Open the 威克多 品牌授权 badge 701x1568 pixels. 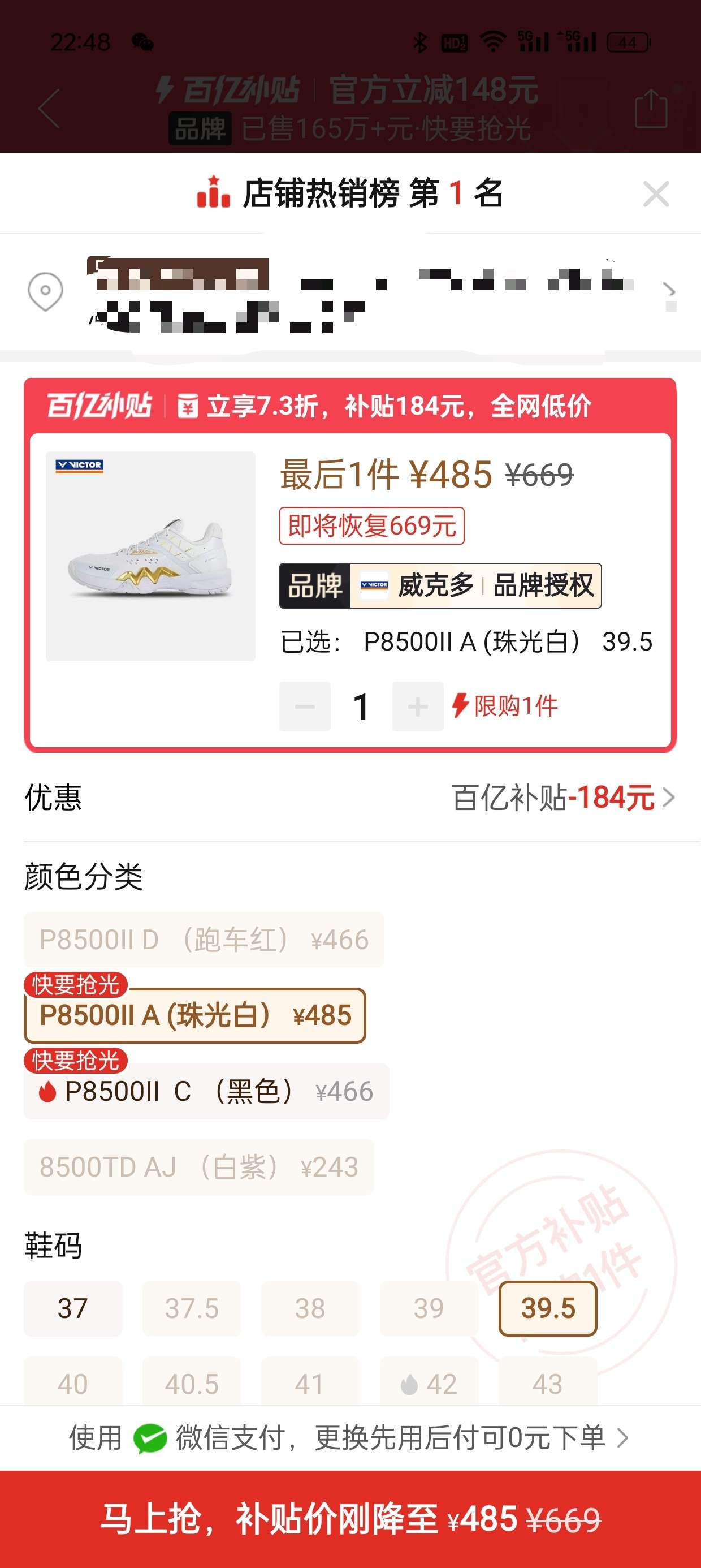click(x=440, y=585)
